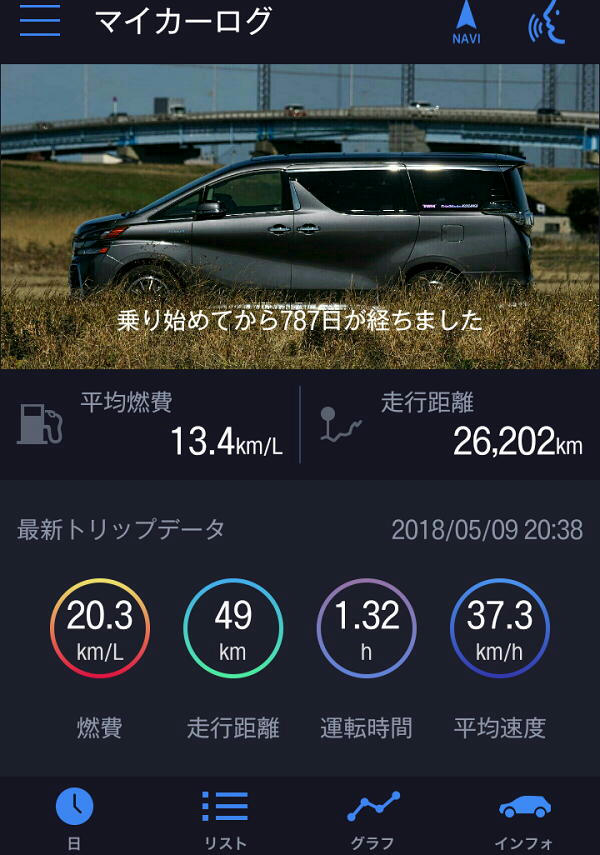Open the NAVI navigation icon

coord(466,24)
